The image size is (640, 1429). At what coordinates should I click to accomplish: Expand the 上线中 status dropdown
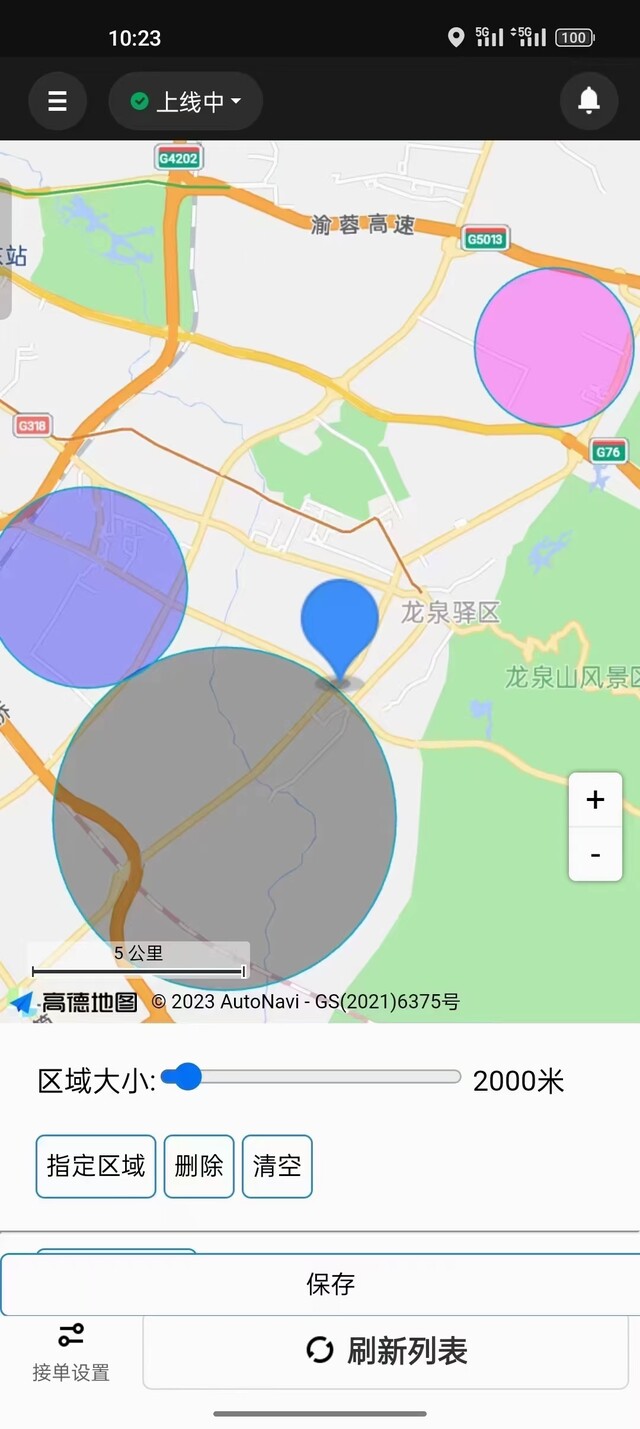point(186,101)
